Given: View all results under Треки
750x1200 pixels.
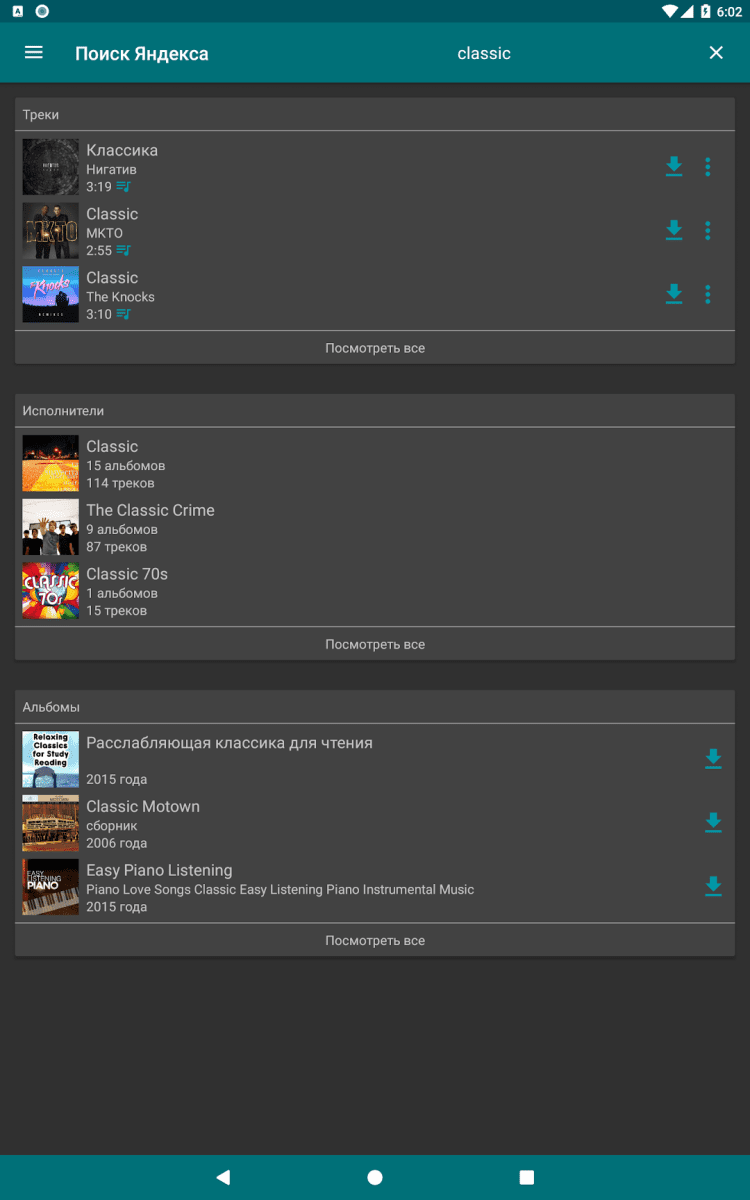Looking at the screenshot, I should (375, 348).
